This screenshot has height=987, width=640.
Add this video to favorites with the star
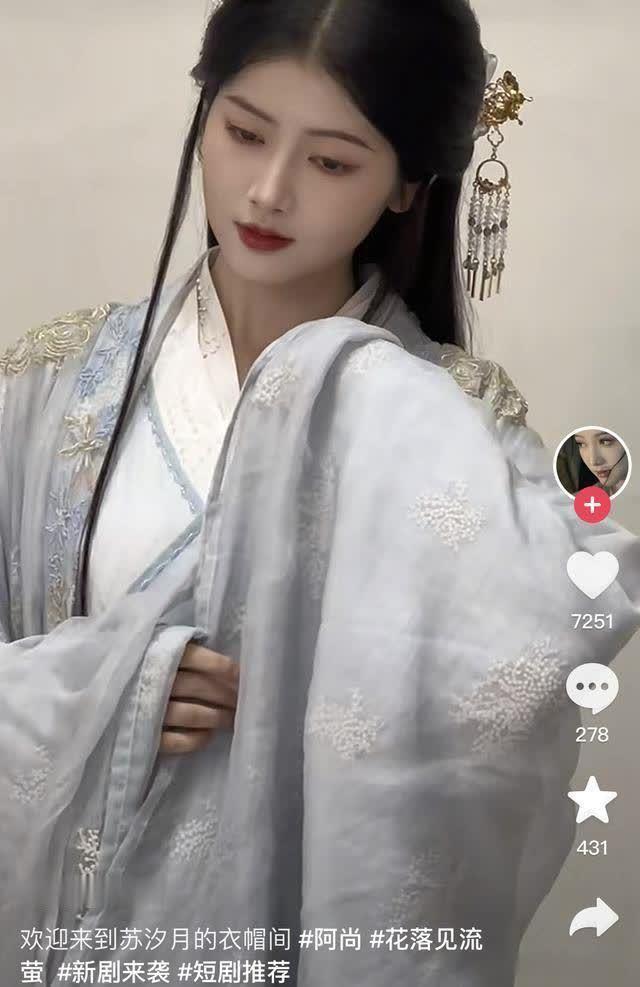[592, 800]
